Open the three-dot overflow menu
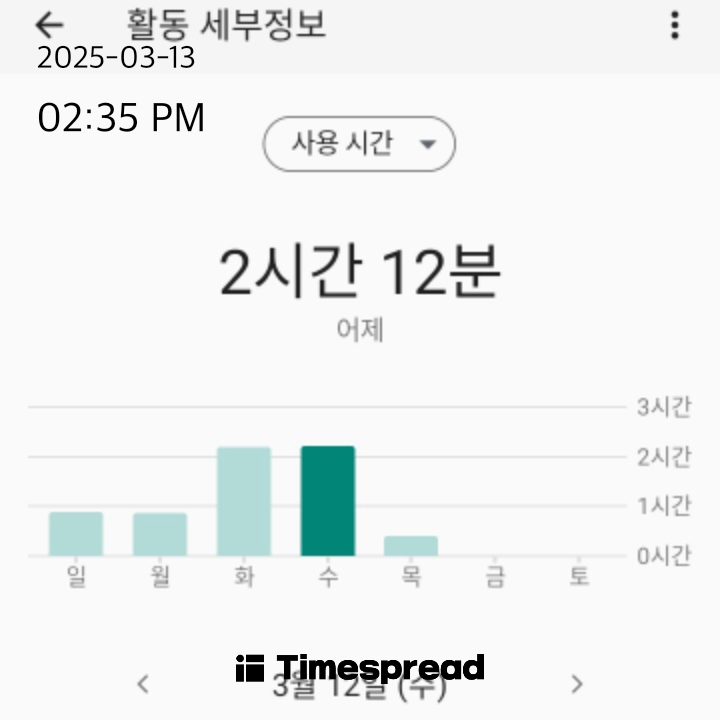This screenshot has width=720, height=720. pyautogui.click(x=675, y=25)
